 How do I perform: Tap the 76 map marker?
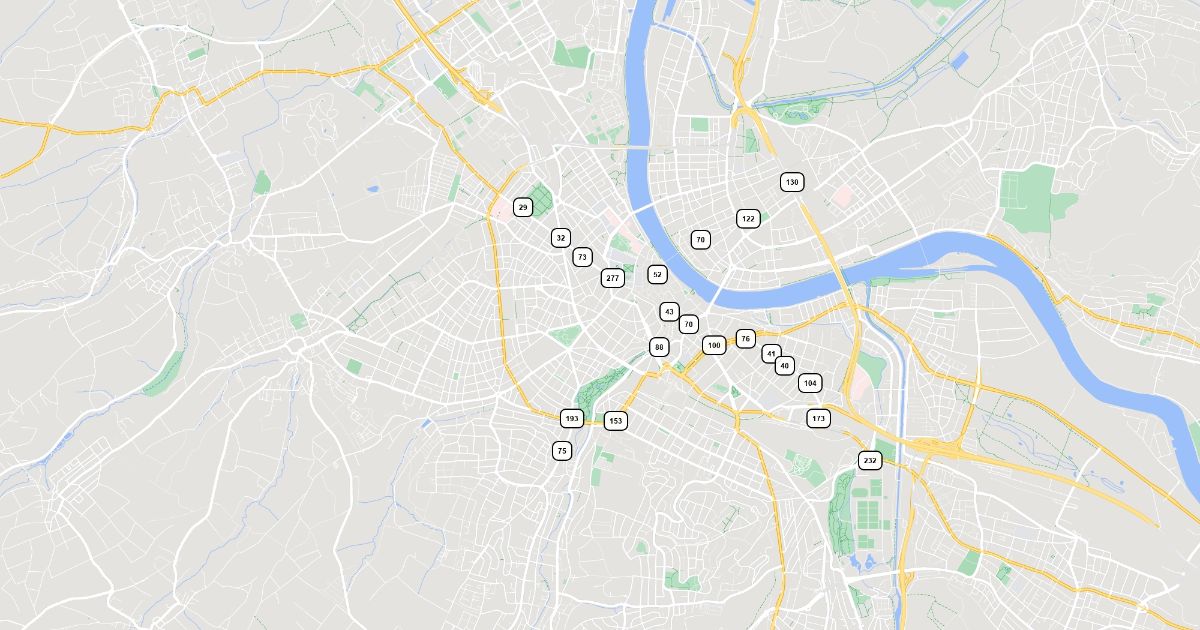[x=746, y=339]
